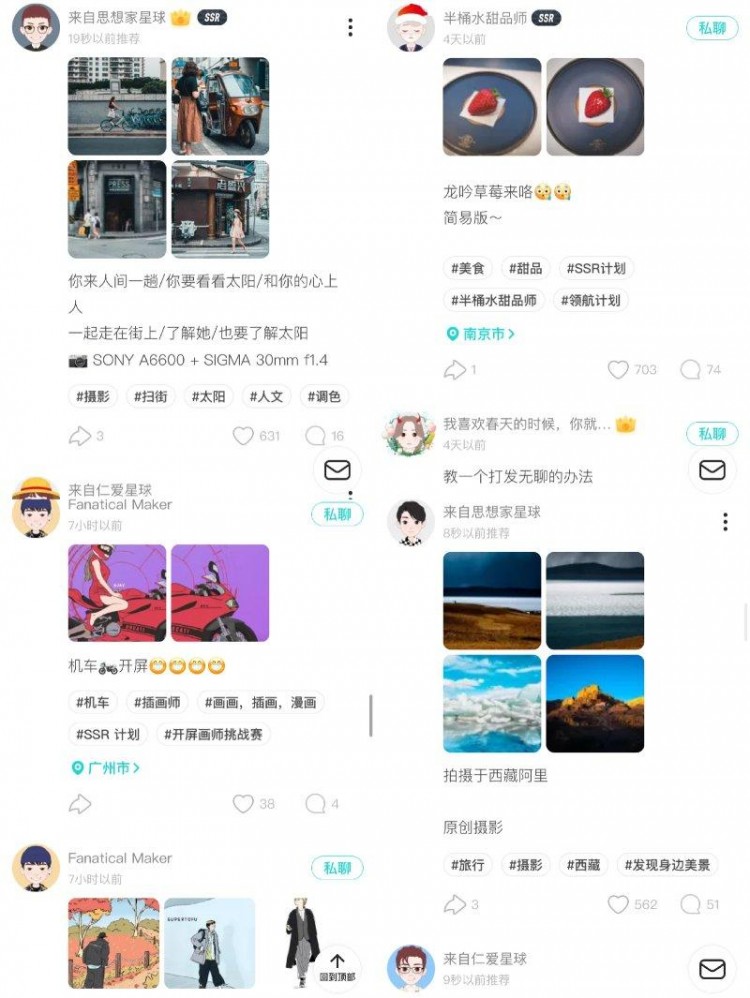Open the three-dot menu on the first post

(x=350, y=27)
